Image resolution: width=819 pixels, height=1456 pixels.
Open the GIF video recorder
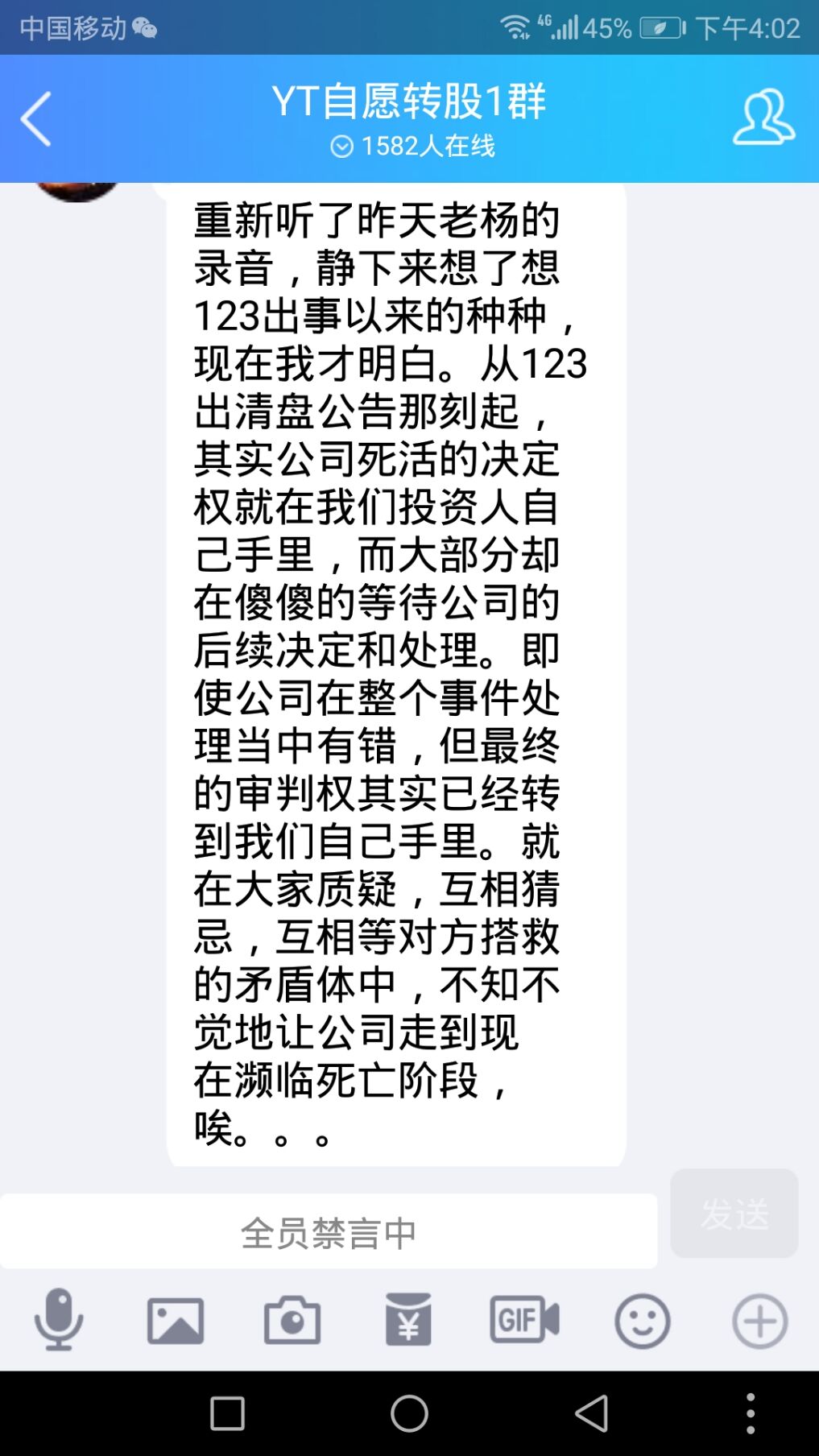pyautogui.click(x=524, y=1320)
